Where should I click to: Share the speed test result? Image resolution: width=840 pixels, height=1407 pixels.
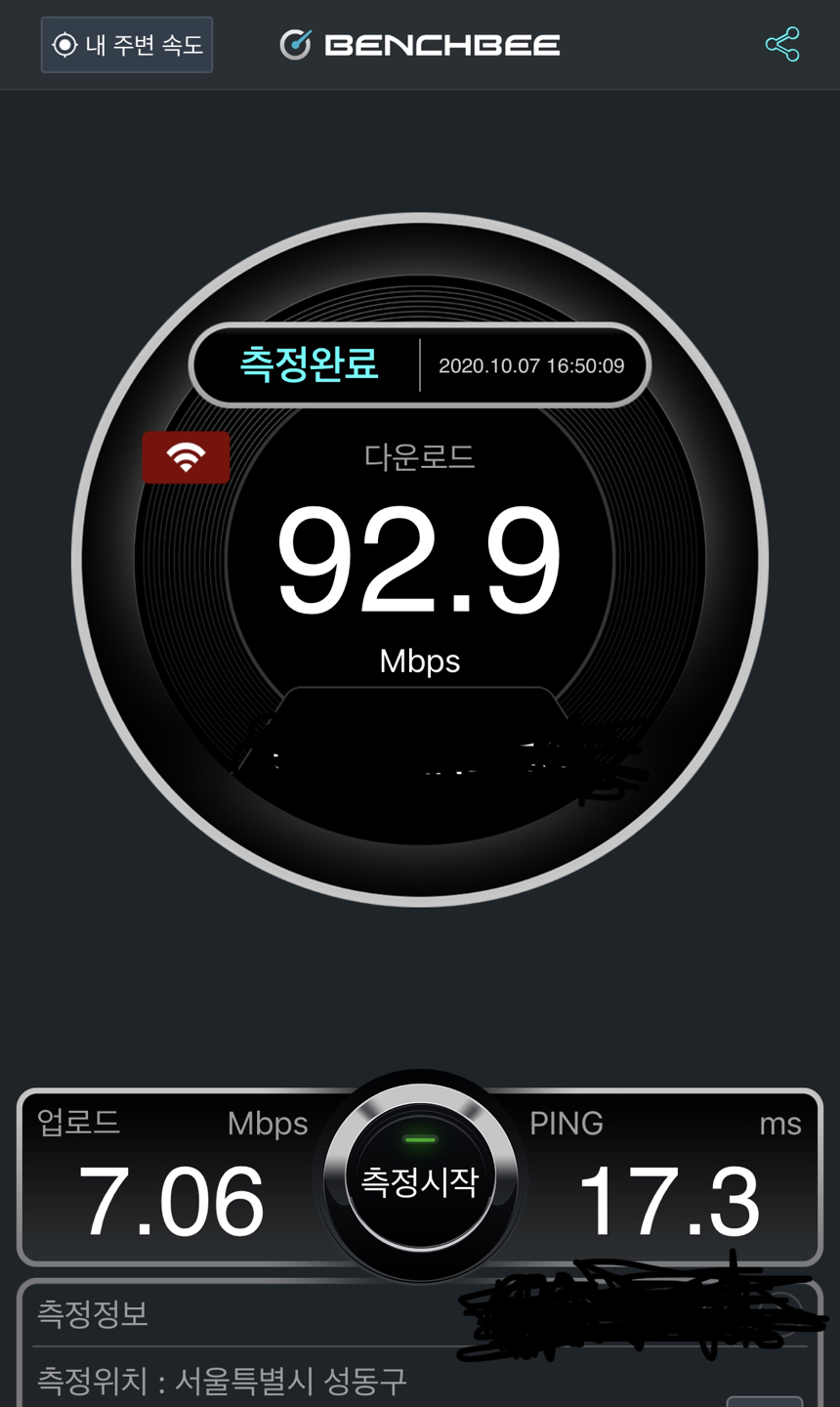pos(782,45)
